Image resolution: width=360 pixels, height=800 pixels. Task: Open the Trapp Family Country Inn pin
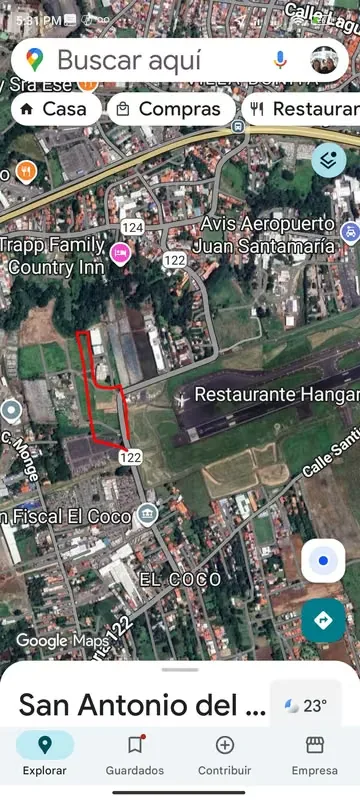pos(120,254)
